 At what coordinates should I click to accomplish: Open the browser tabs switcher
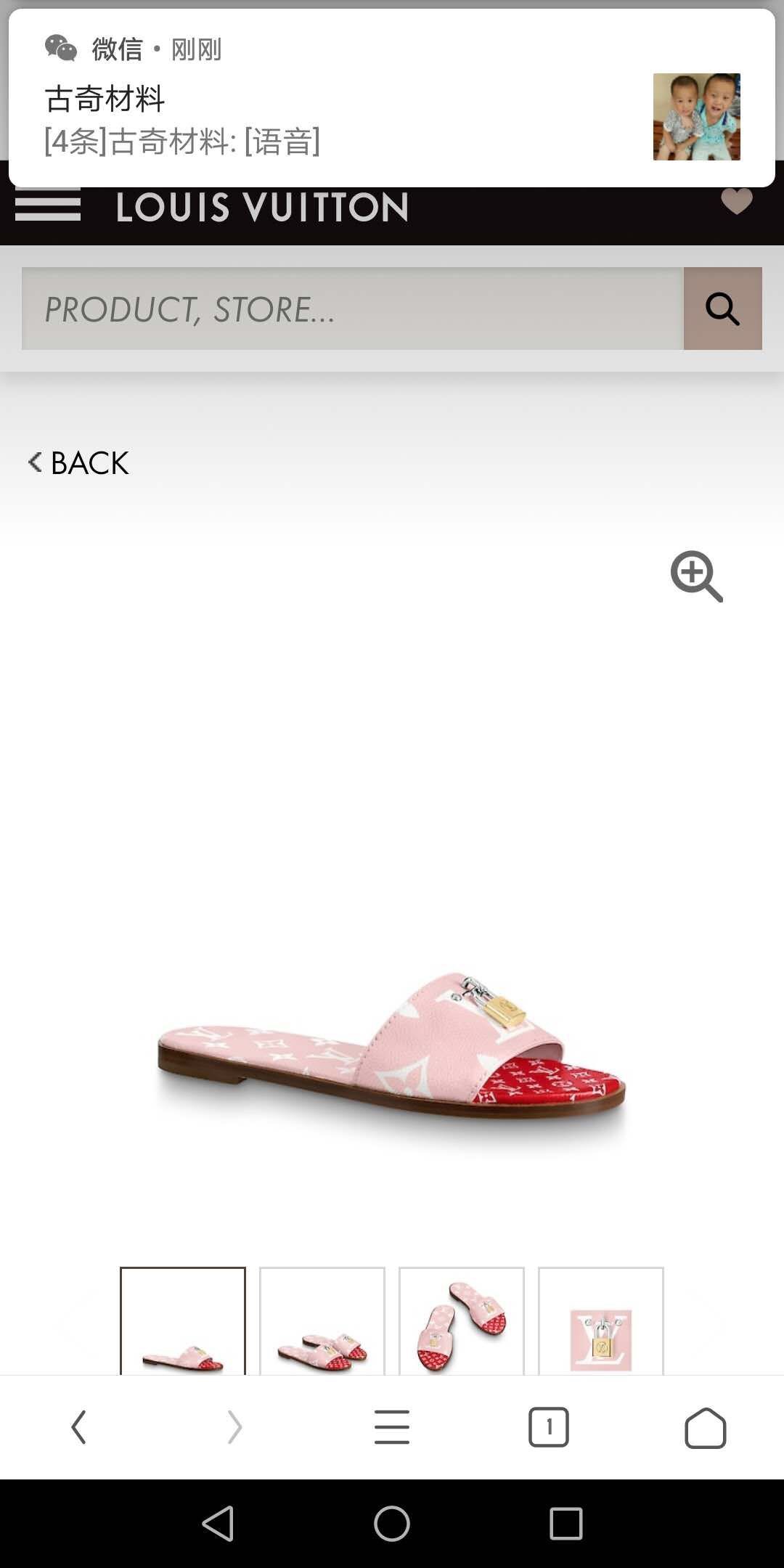click(549, 1427)
